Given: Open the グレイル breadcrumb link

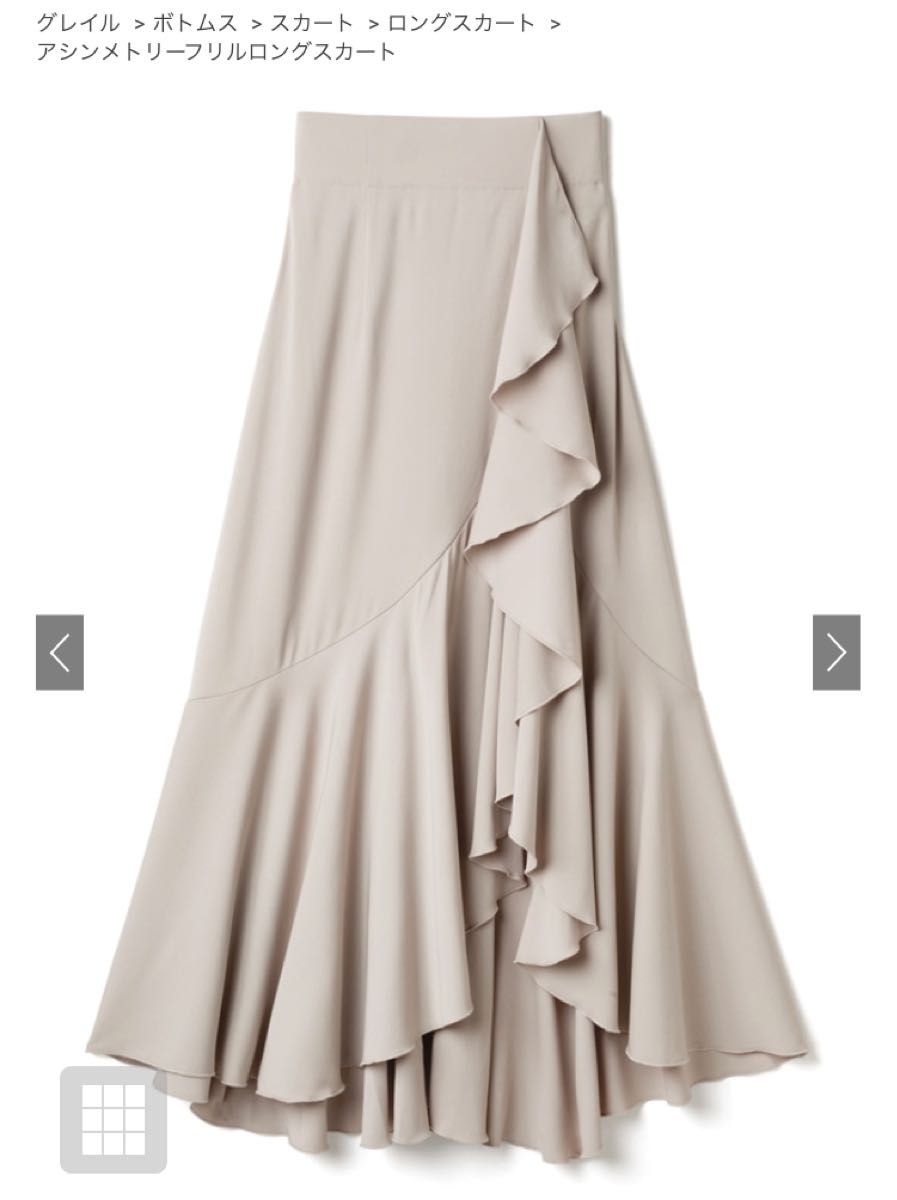Looking at the screenshot, I should point(77,22).
